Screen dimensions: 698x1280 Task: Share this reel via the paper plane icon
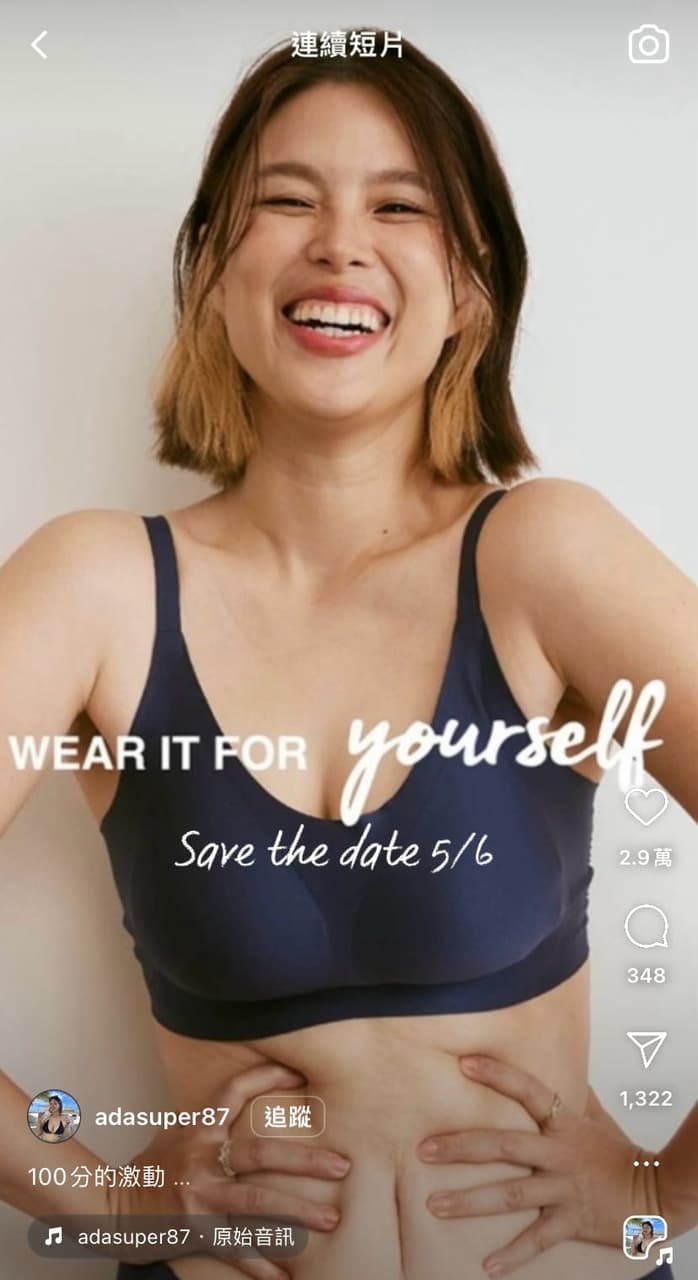point(645,1049)
